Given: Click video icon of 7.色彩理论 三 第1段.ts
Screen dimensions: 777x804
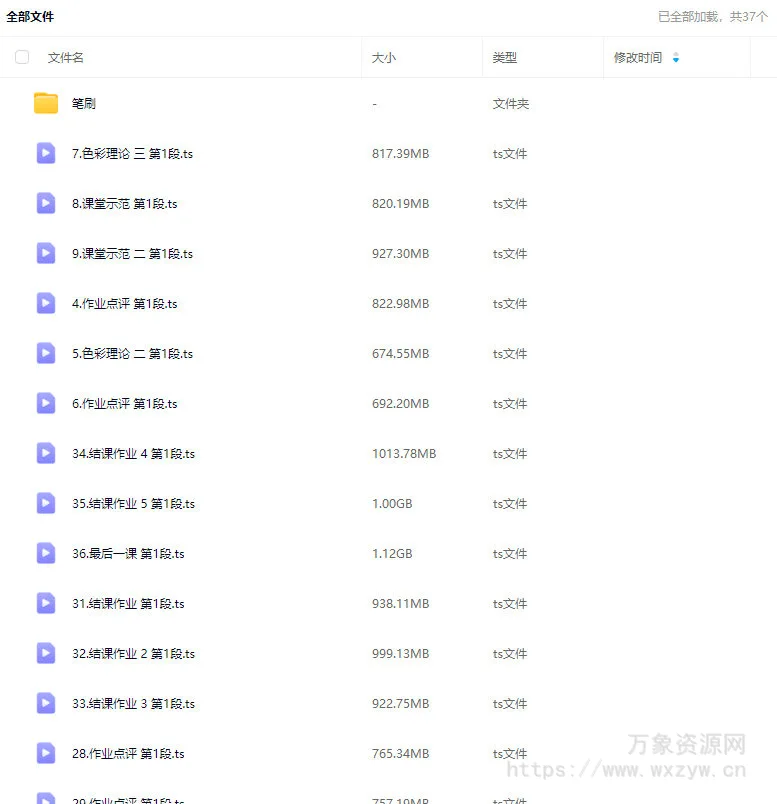Looking at the screenshot, I should tap(45, 153).
